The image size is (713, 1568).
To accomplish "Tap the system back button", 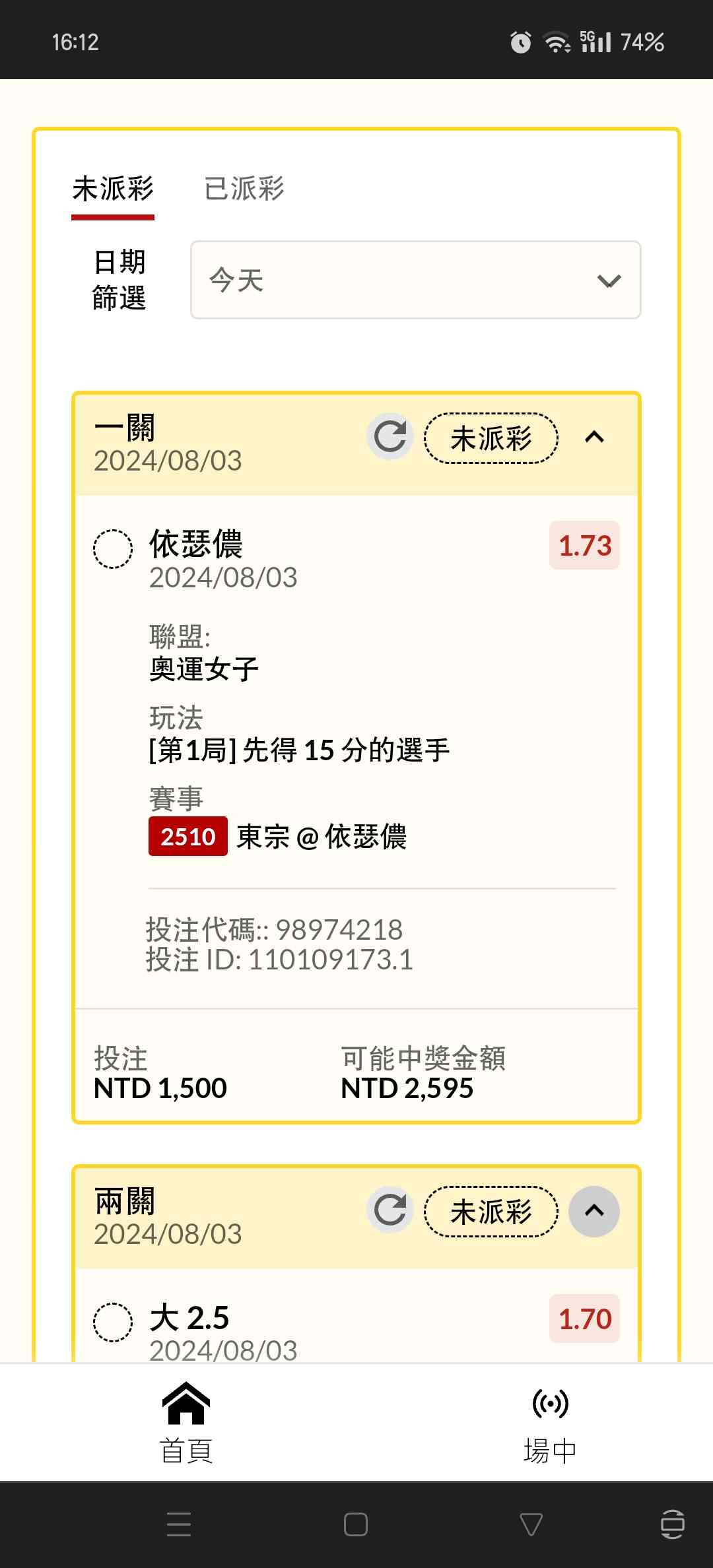I will [531, 1524].
